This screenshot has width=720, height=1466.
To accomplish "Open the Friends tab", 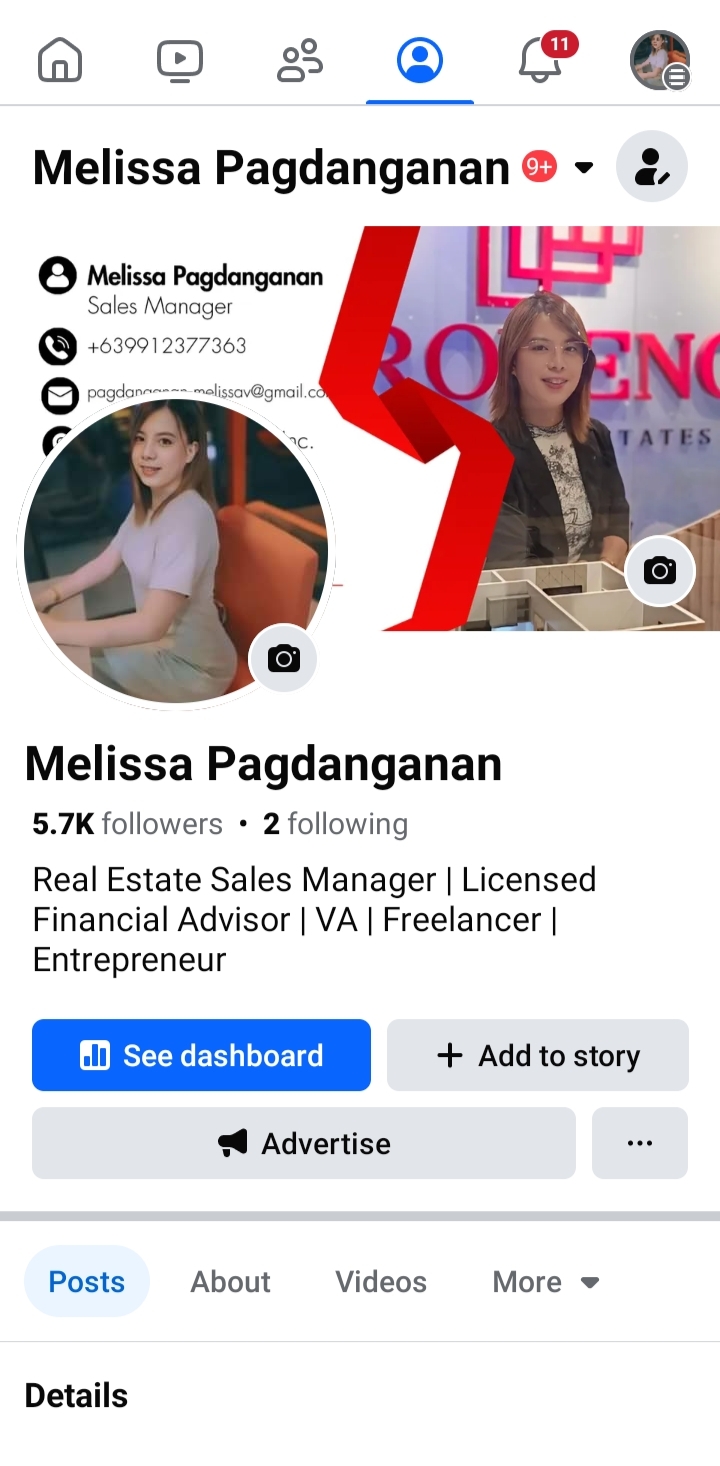I will pyautogui.click(x=300, y=61).
